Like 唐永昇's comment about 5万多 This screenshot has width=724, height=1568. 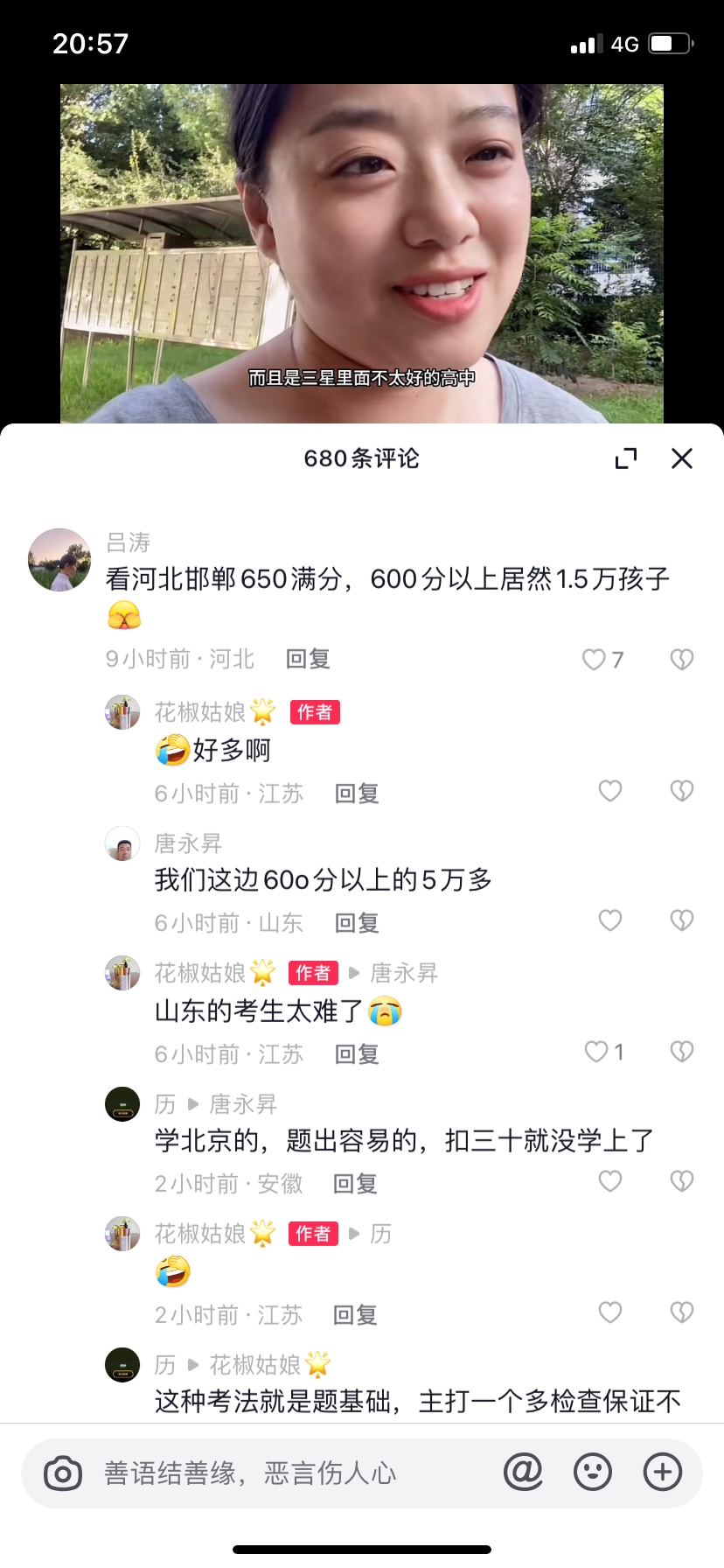coord(610,920)
